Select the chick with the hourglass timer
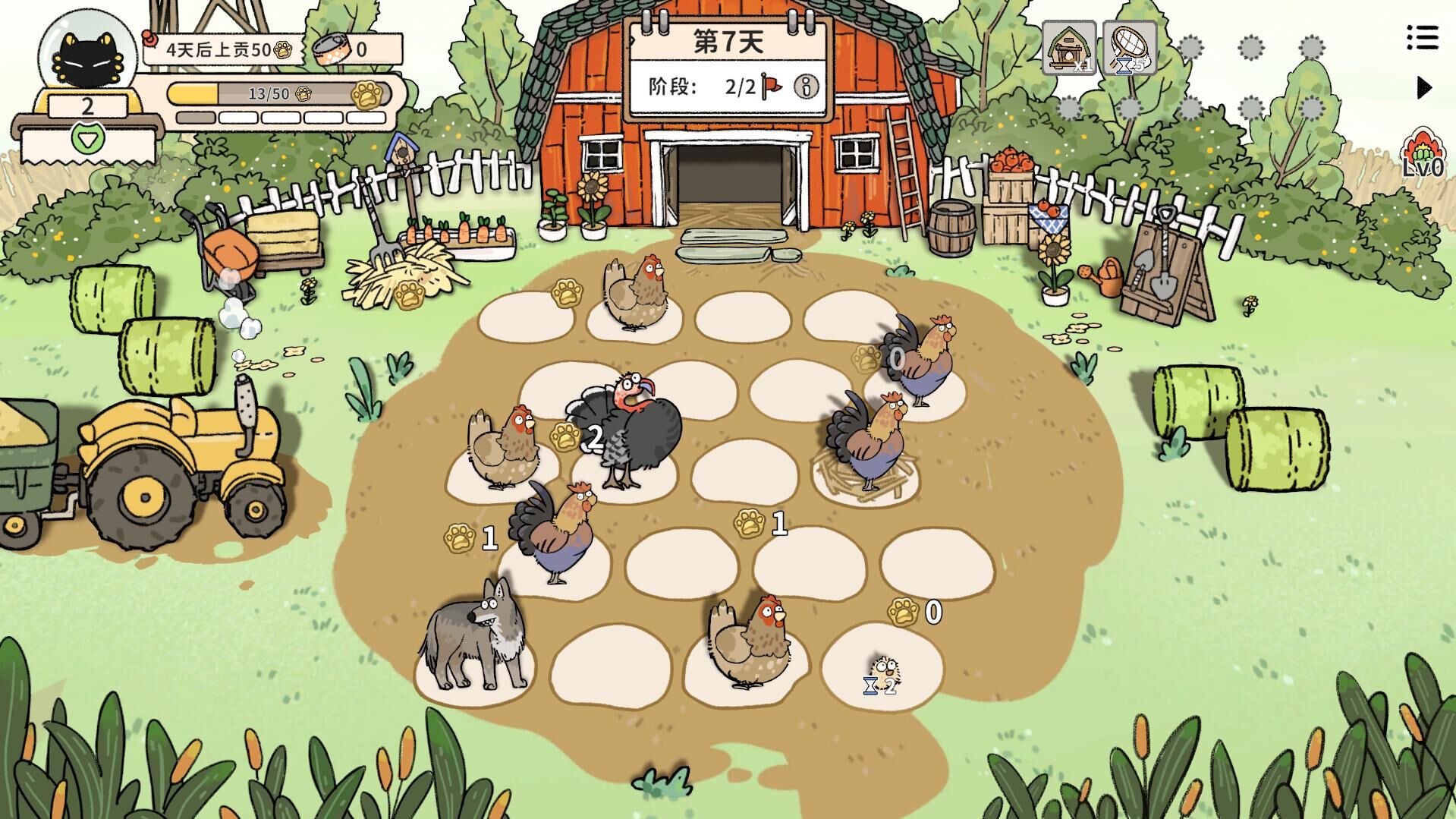The height and width of the screenshot is (819, 1456). 883,674
